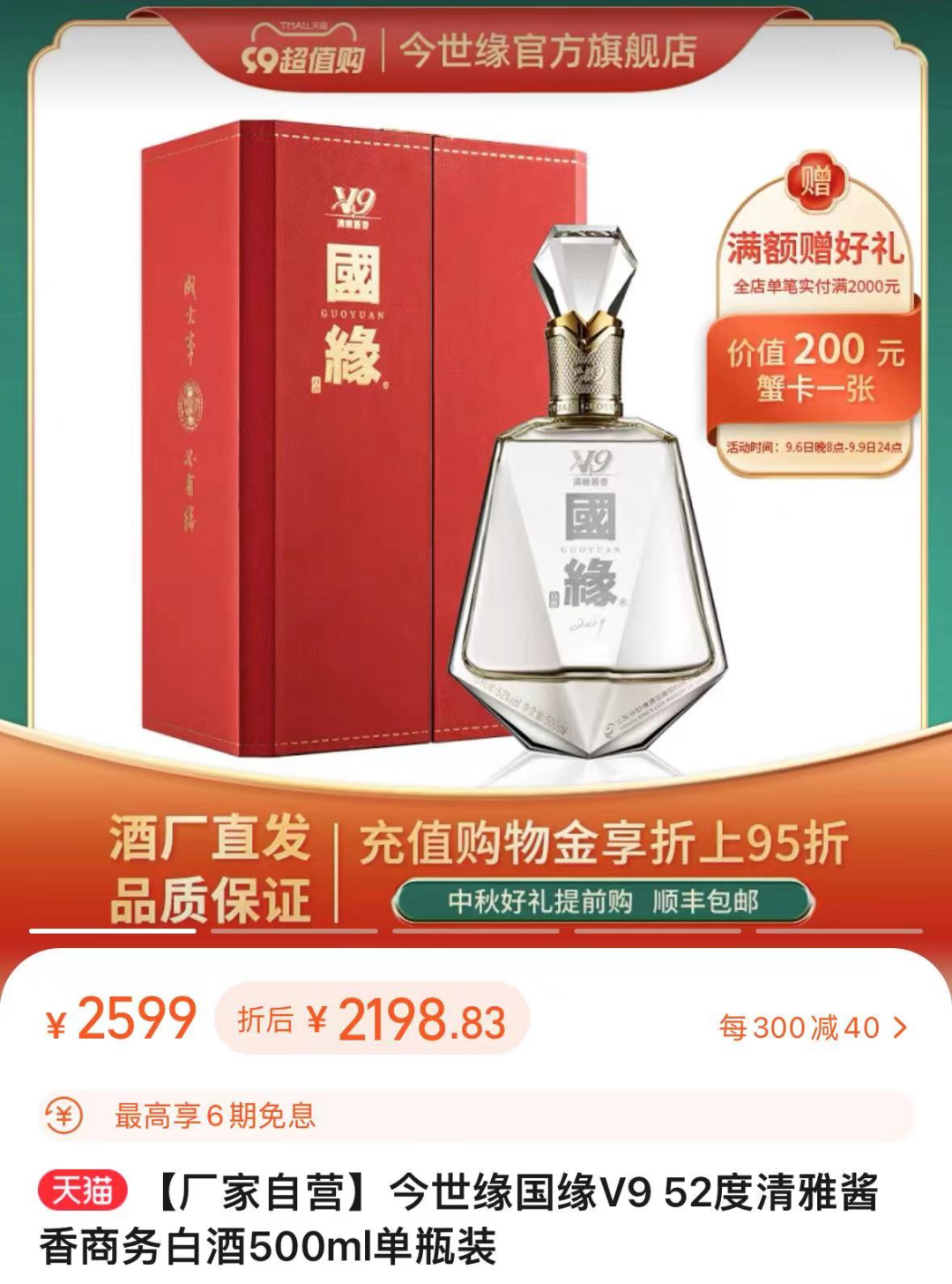
Task: Jump to the second product image indicator
Action: [294, 930]
